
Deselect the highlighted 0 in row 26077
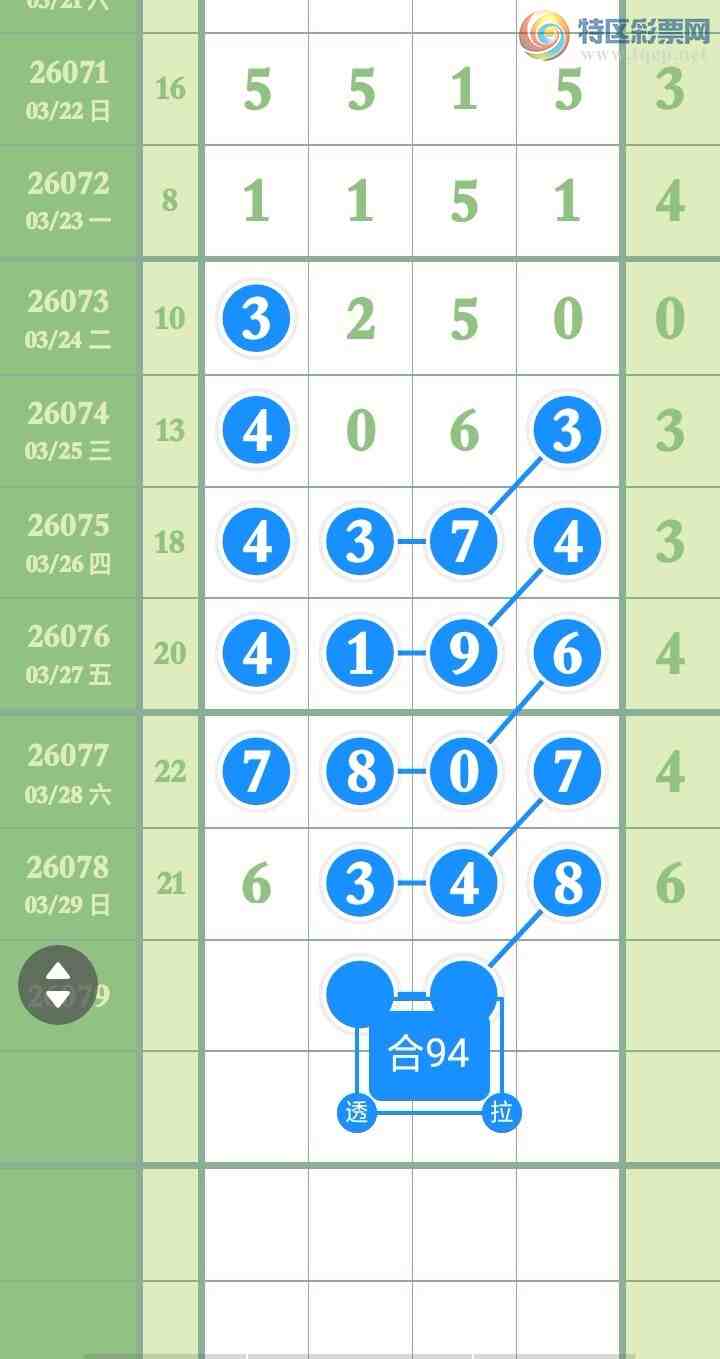(x=463, y=771)
